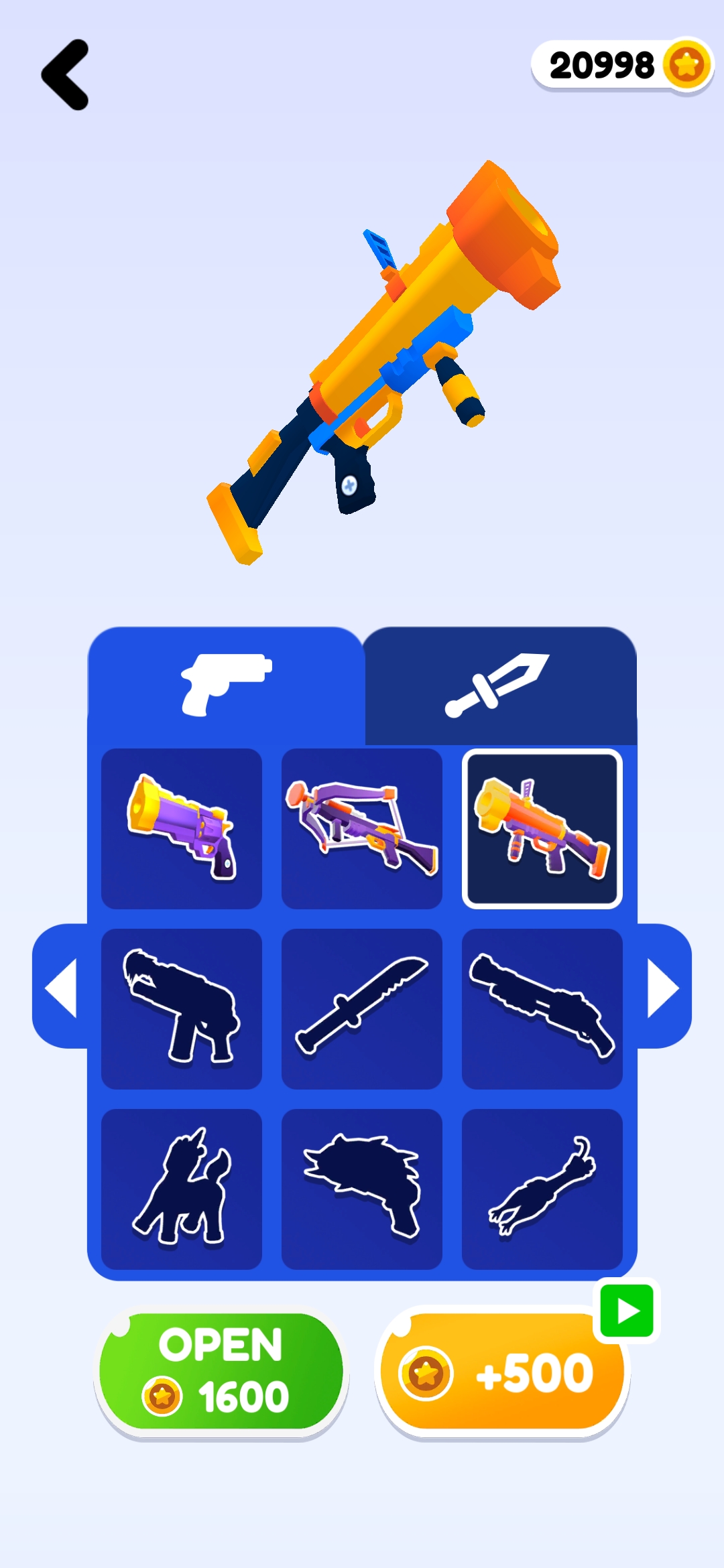Tap the locked leaping cat silhouette
The width and height of the screenshot is (724, 1568).
542,1189
